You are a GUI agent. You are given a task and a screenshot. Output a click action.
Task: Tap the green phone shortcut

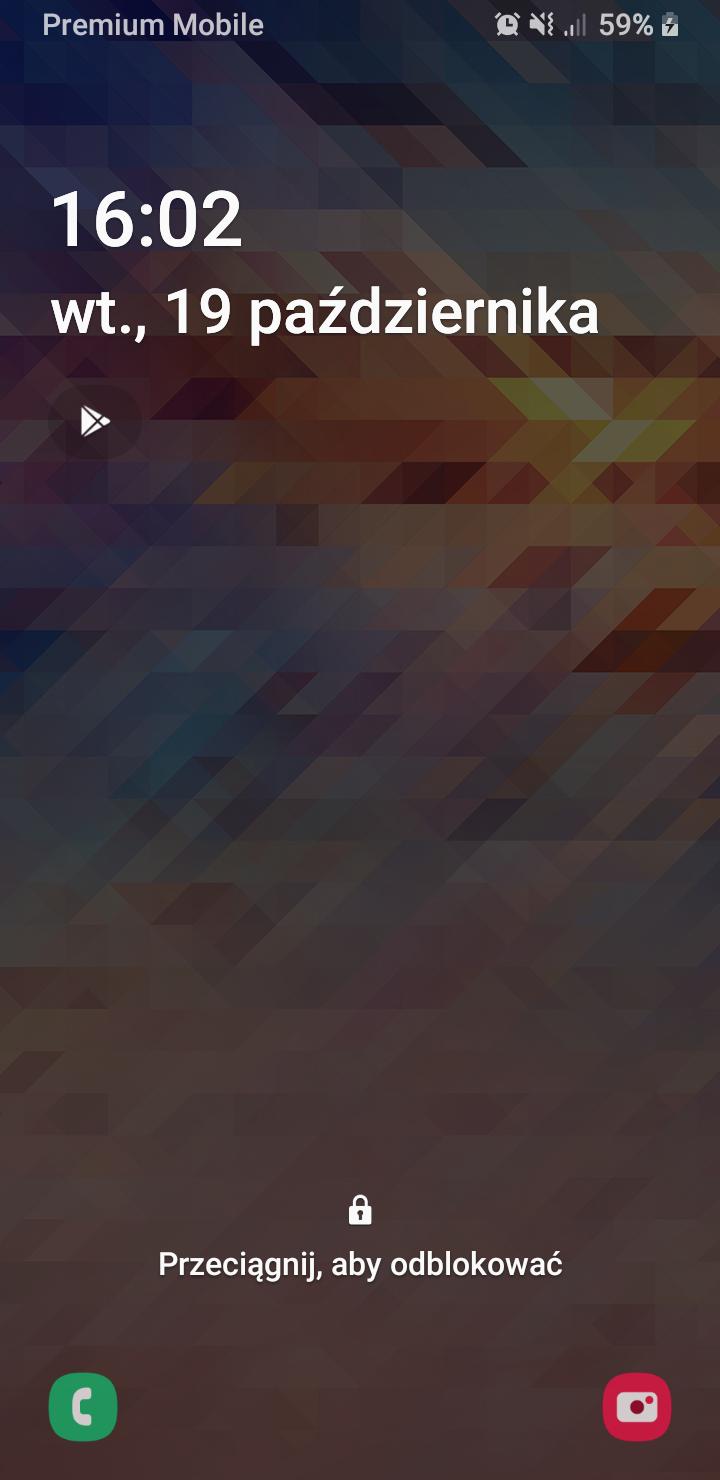83,1407
